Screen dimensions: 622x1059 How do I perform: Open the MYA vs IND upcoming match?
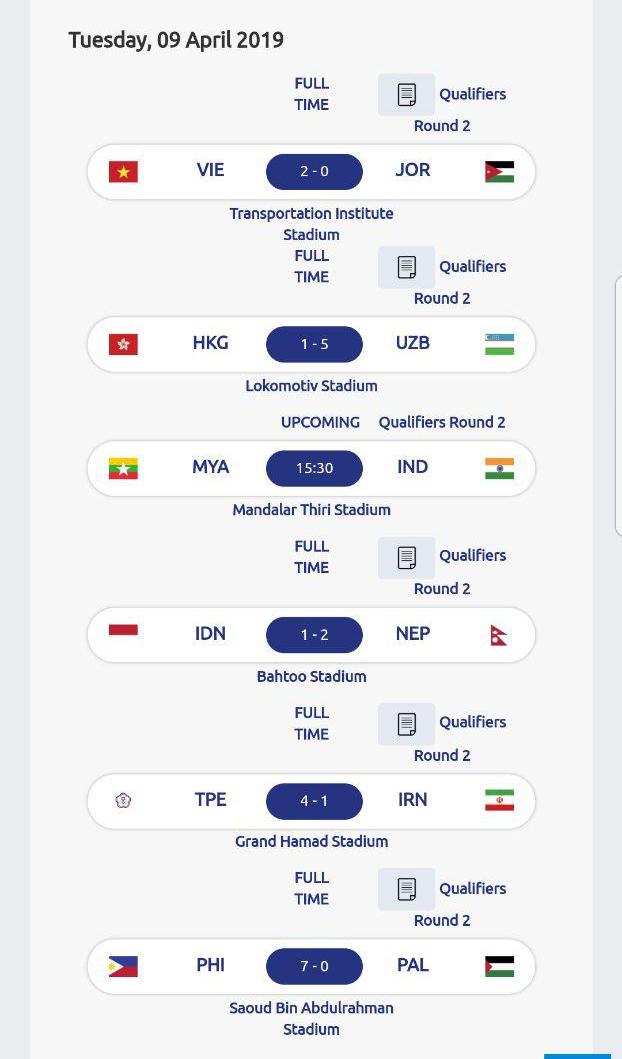pos(311,468)
